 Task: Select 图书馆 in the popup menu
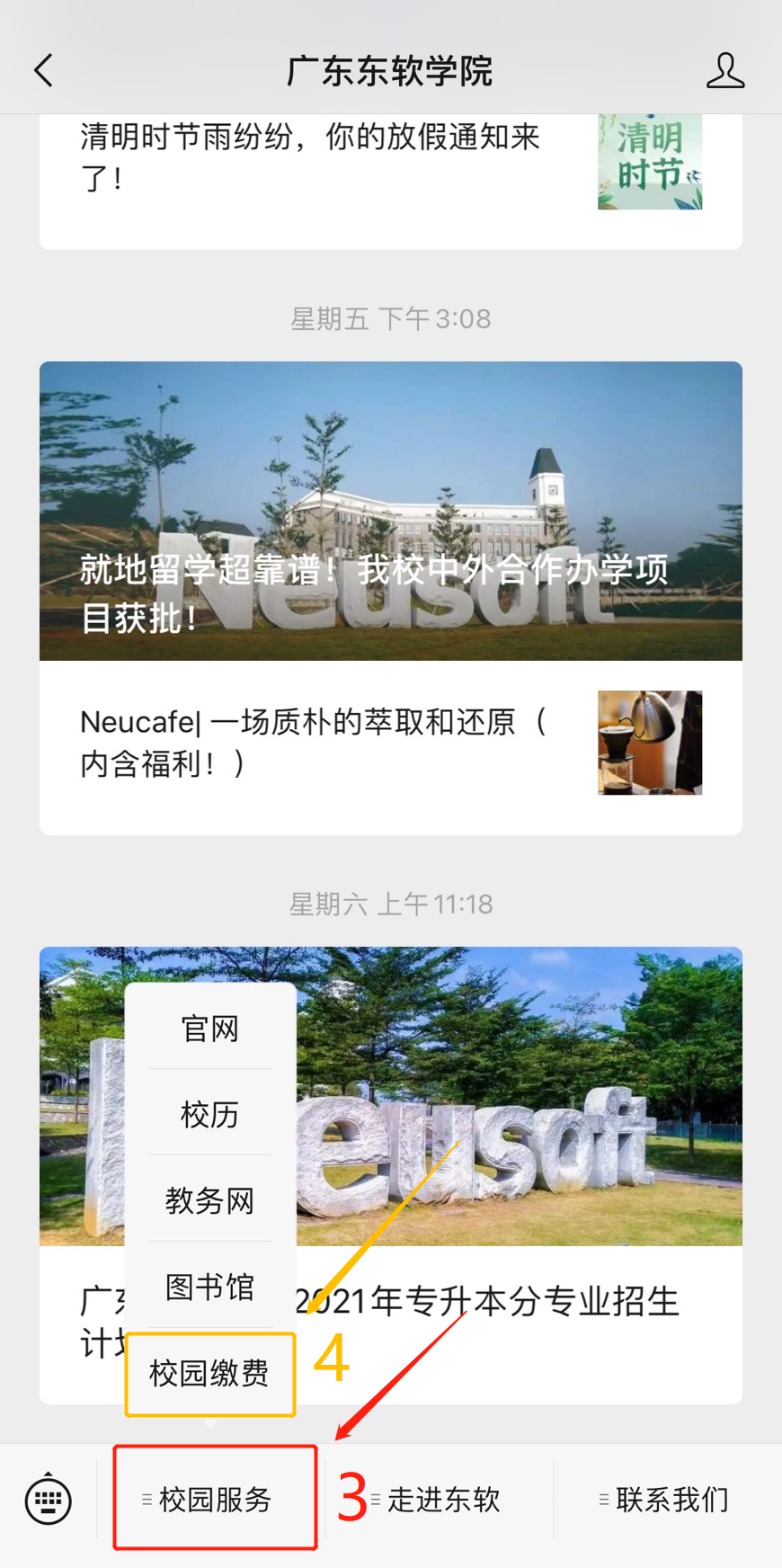(x=209, y=1287)
